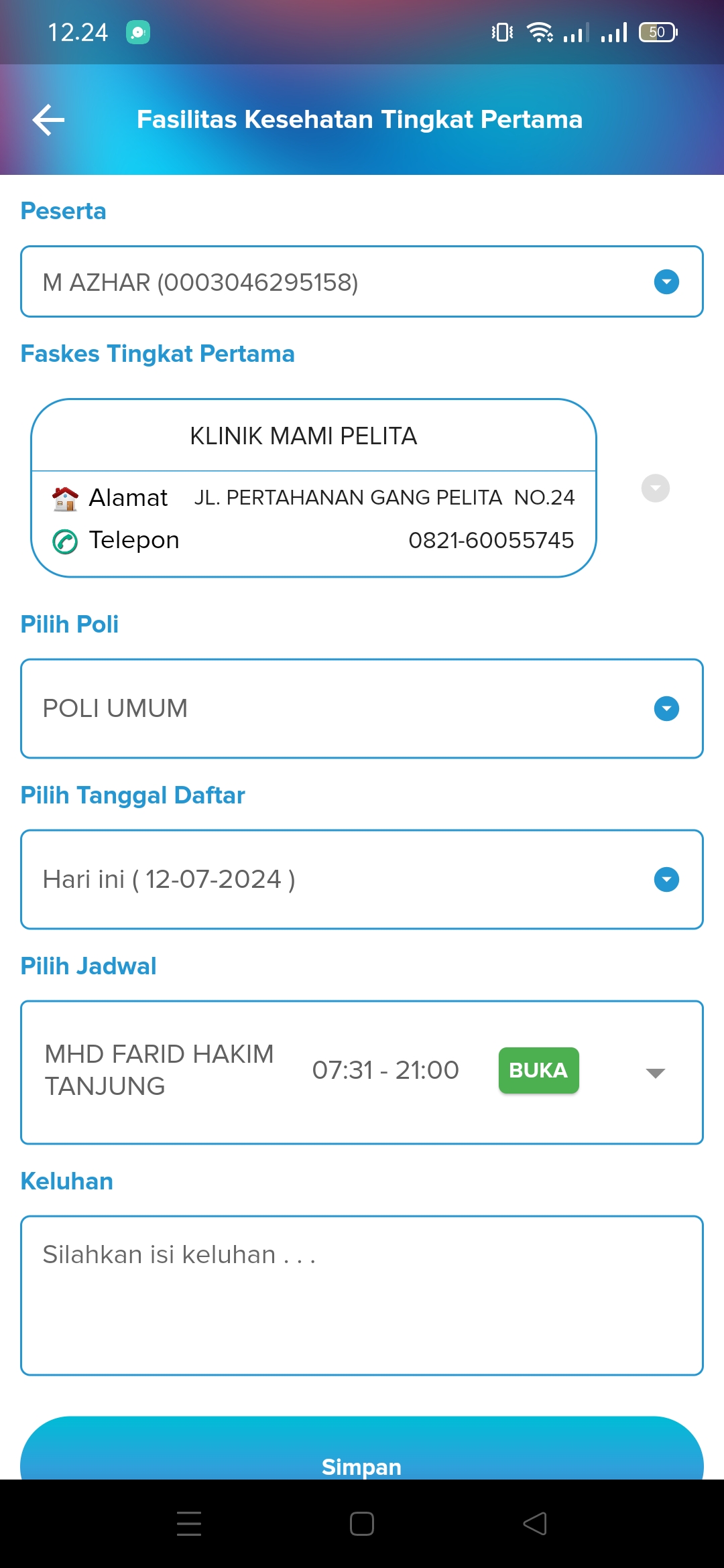Open the Pilih Tanggal Daftar date dropdown

[x=362, y=879]
